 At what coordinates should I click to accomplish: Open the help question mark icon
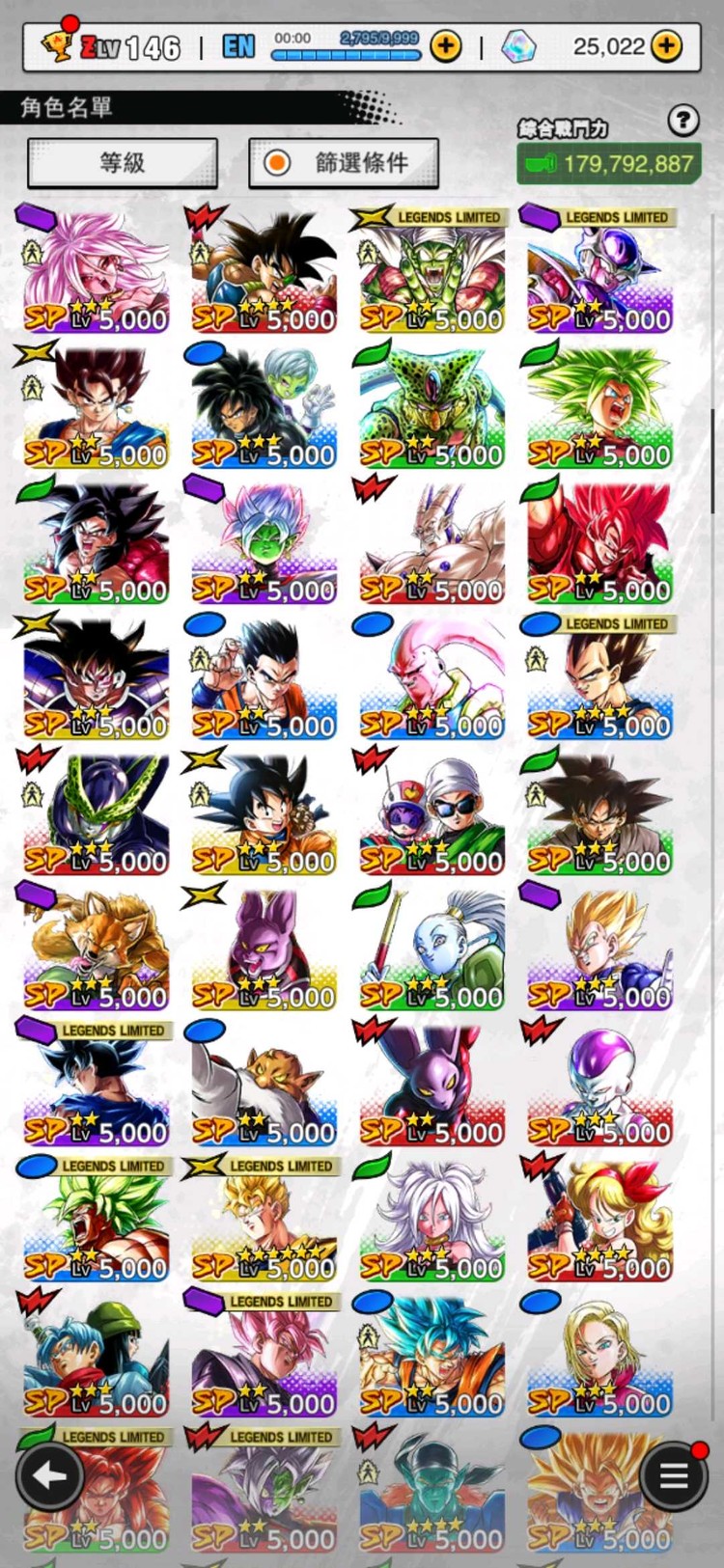point(682,121)
